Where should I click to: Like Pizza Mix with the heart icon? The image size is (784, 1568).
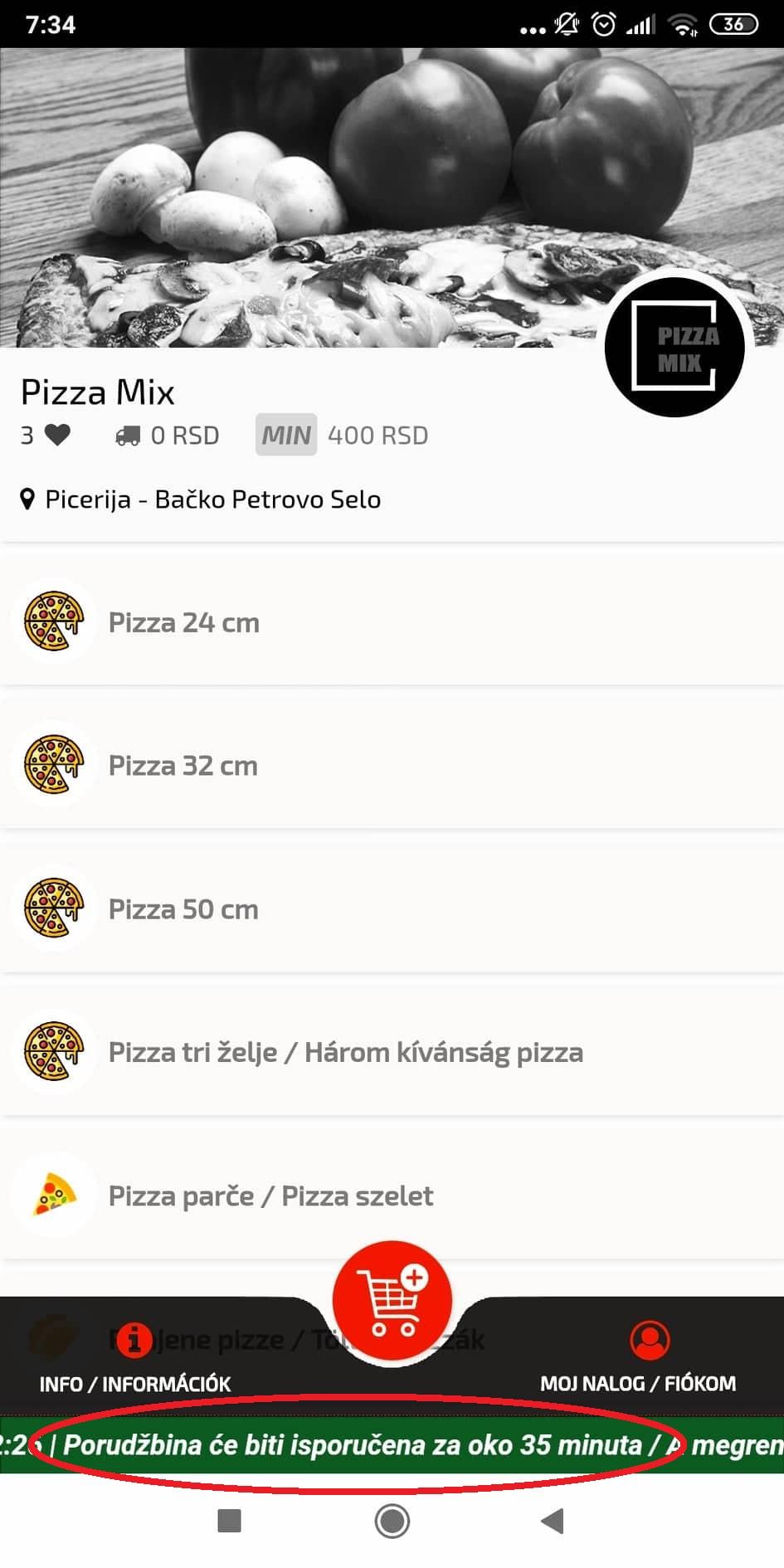pyautogui.click(x=57, y=435)
